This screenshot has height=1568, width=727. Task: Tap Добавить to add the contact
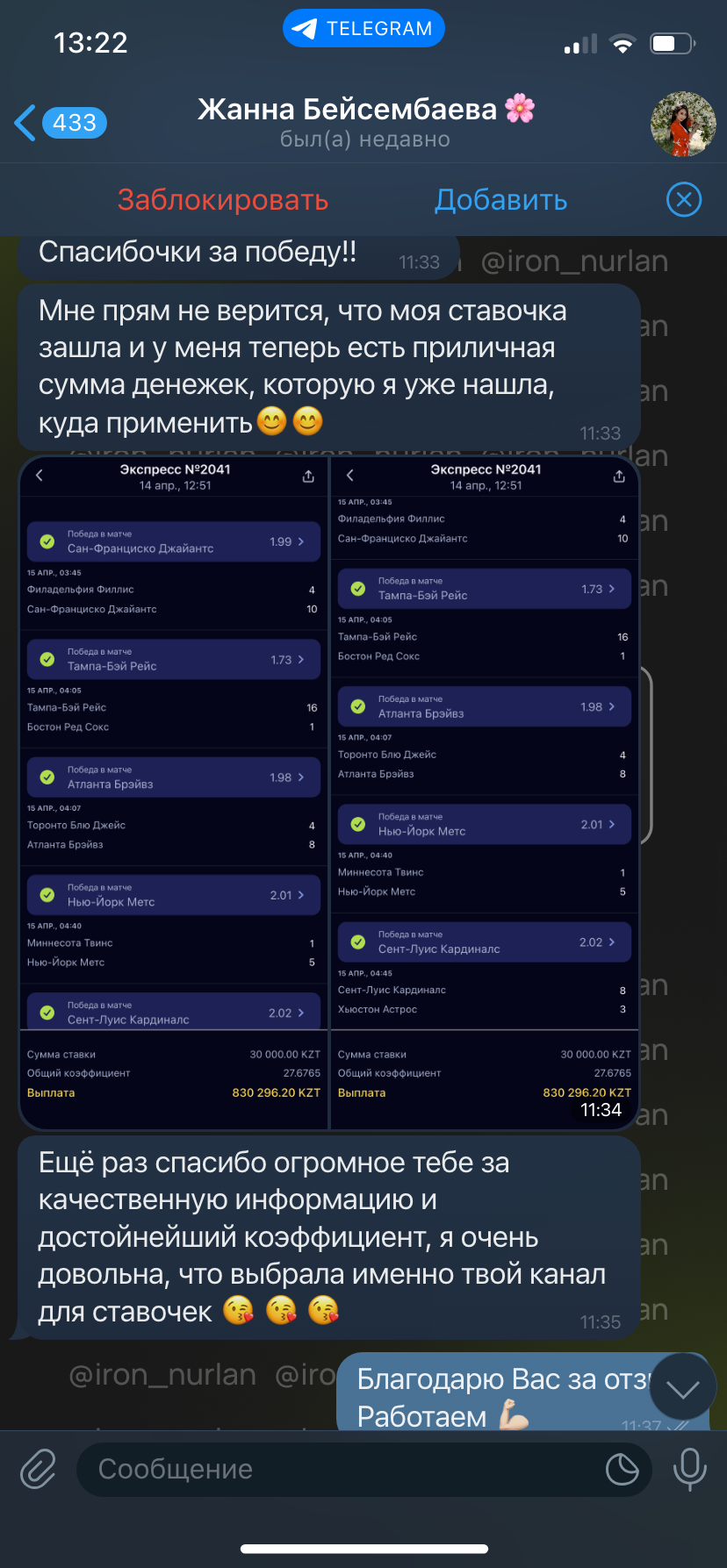pyautogui.click(x=501, y=200)
